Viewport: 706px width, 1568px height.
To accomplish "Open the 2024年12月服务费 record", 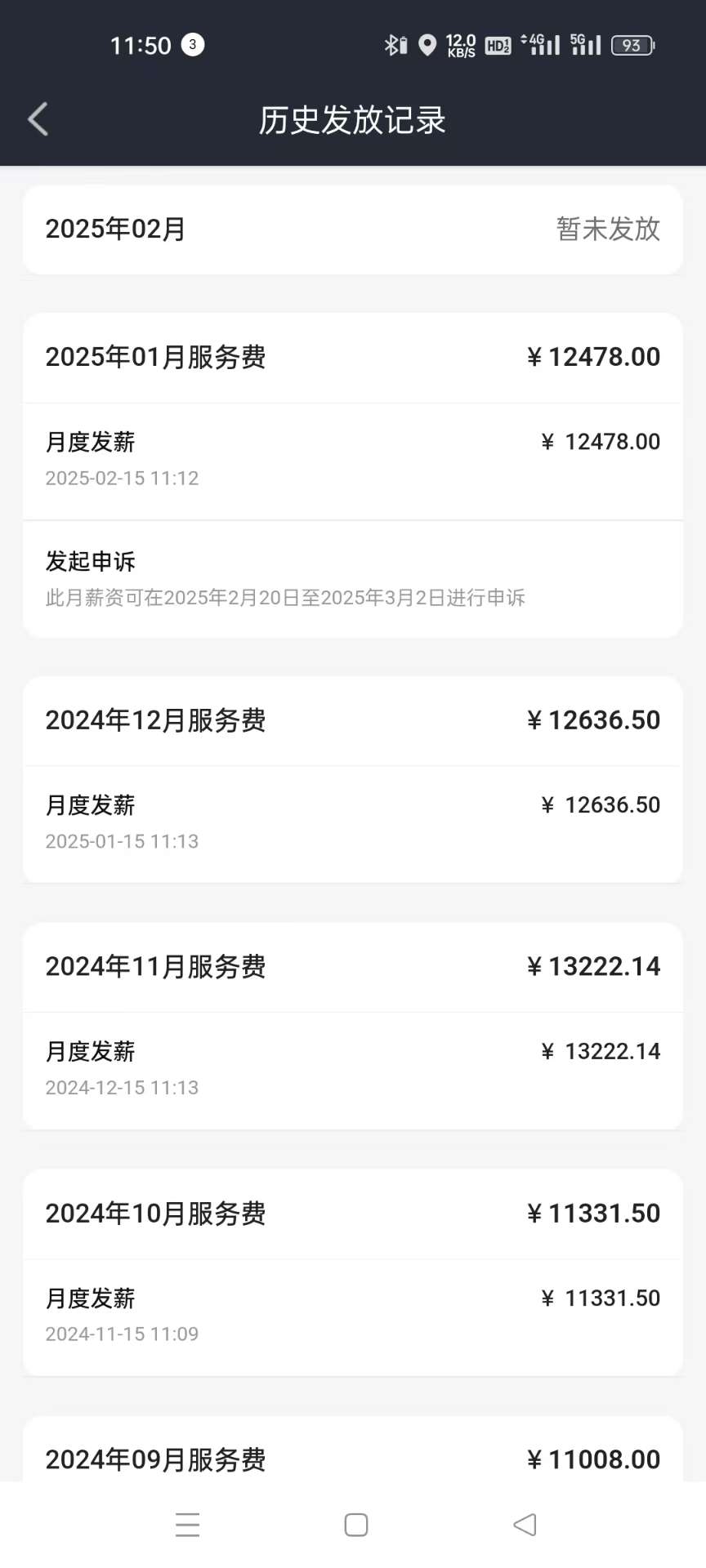I will coord(353,720).
